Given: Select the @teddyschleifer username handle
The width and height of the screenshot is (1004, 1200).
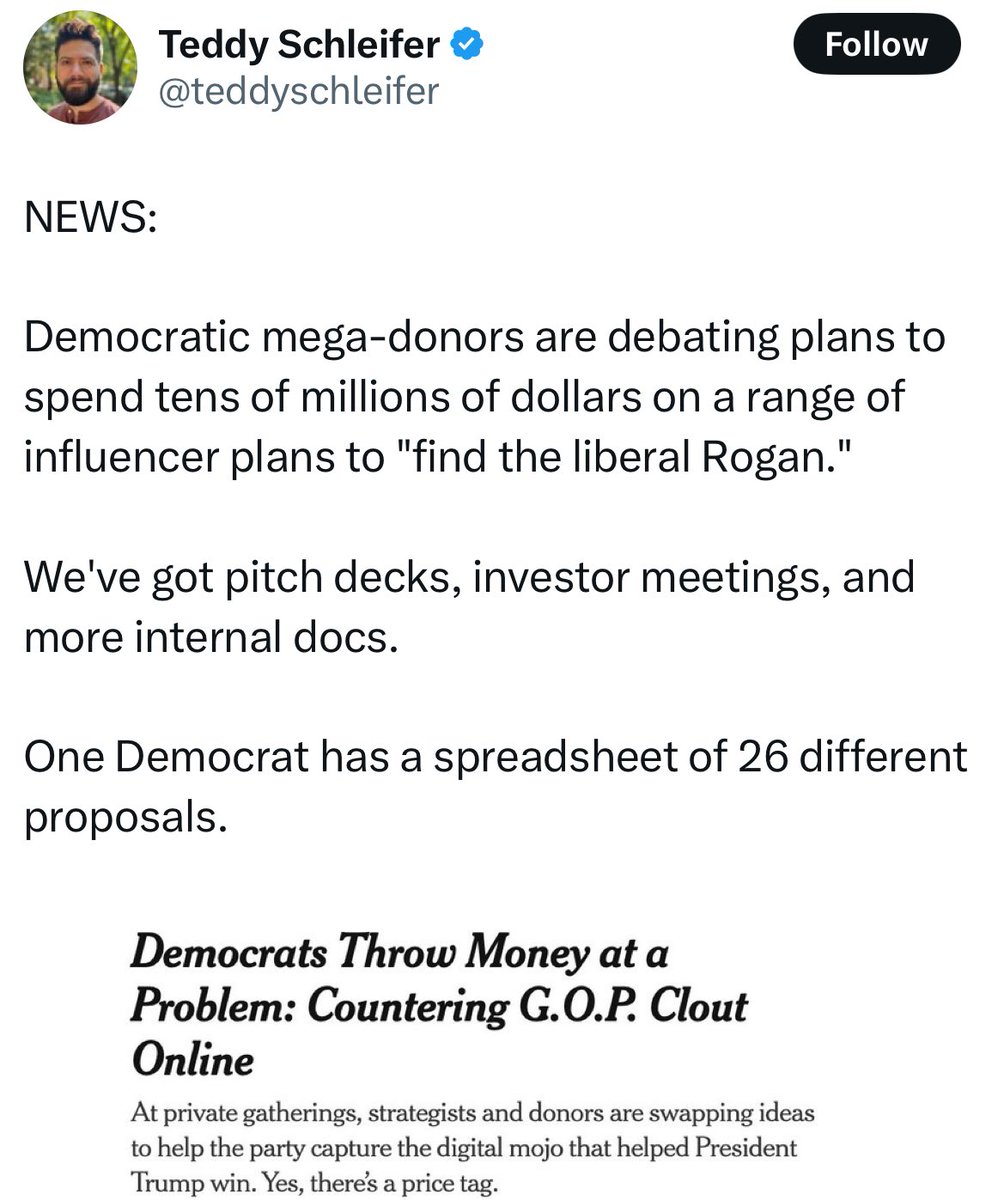Looking at the screenshot, I should click(297, 92).
